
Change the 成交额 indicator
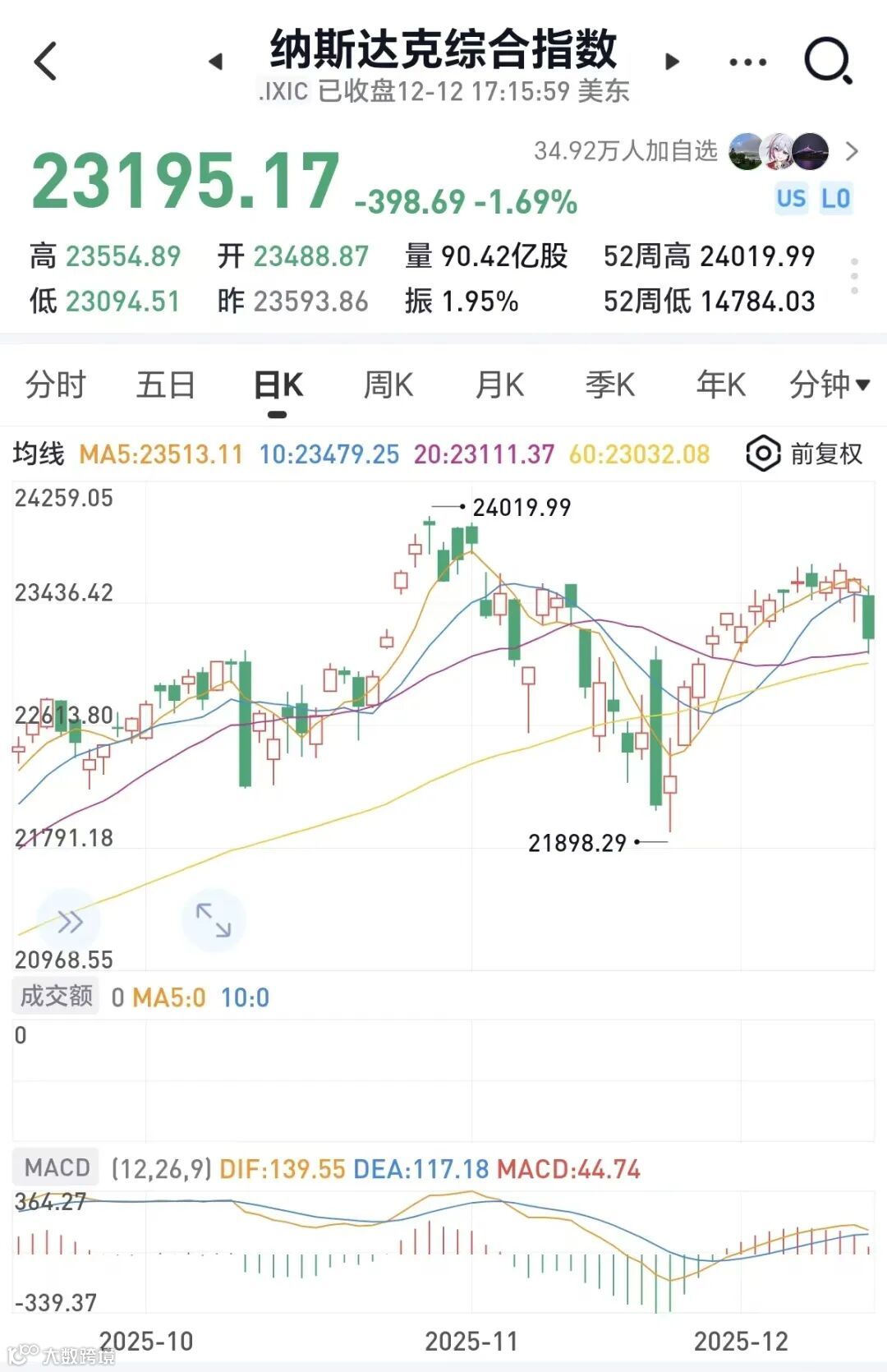click(x=56, y=997)
